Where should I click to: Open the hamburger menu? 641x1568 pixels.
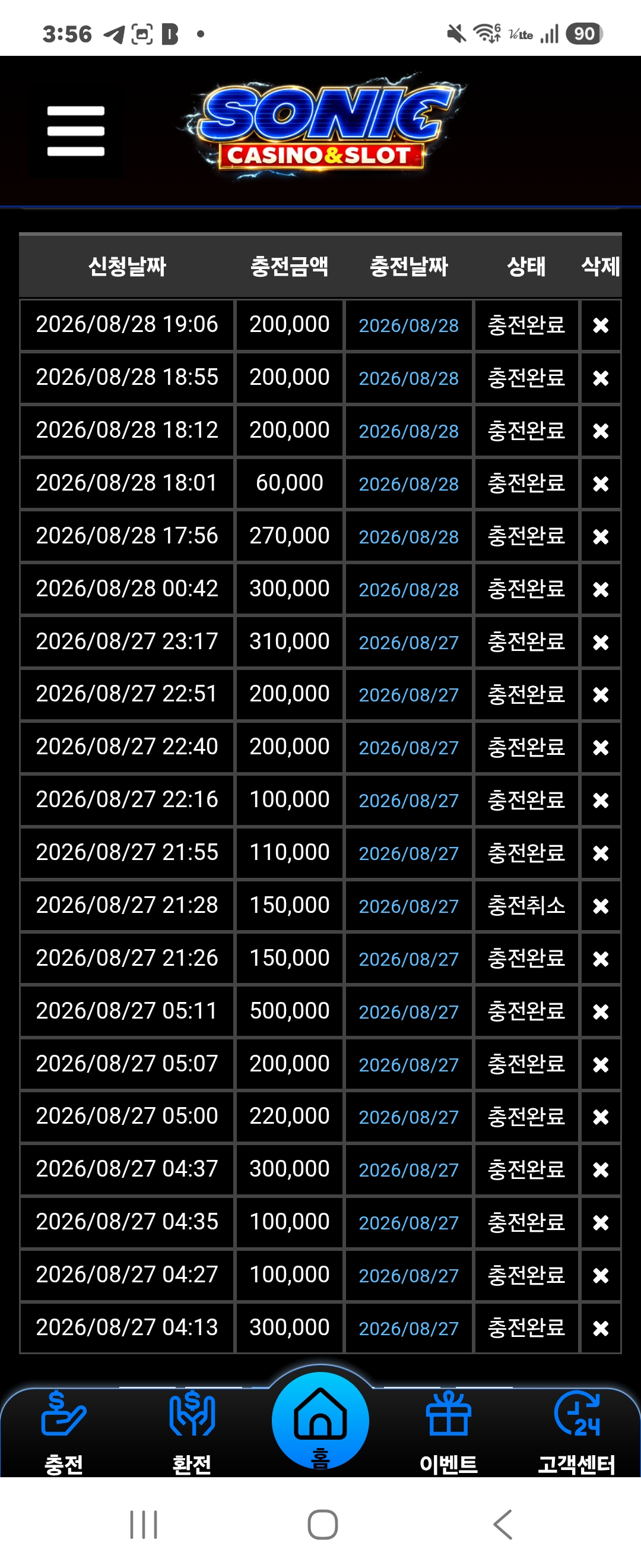click(x=75, y=131)
